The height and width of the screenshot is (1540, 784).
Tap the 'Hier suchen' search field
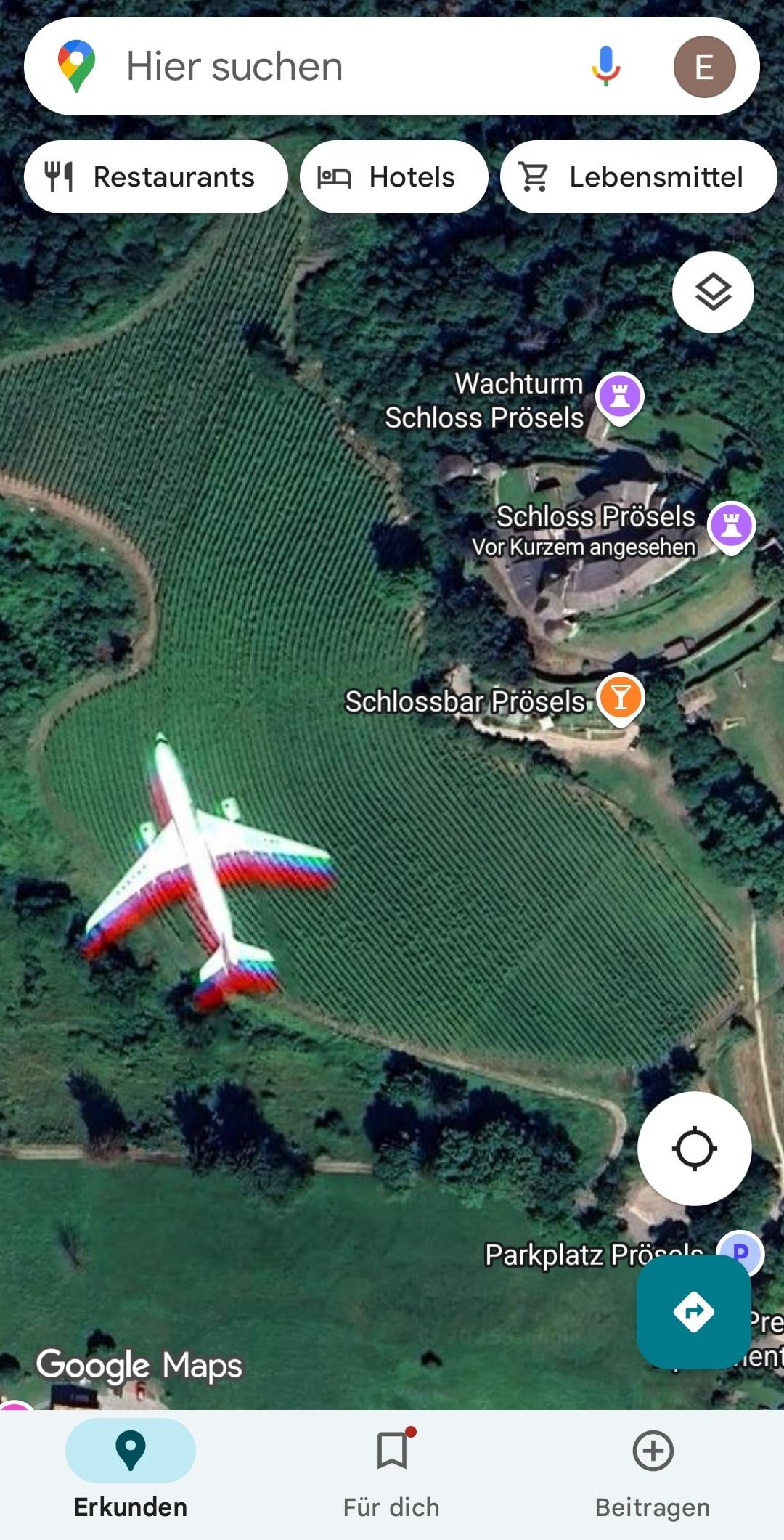click(327, 67)
